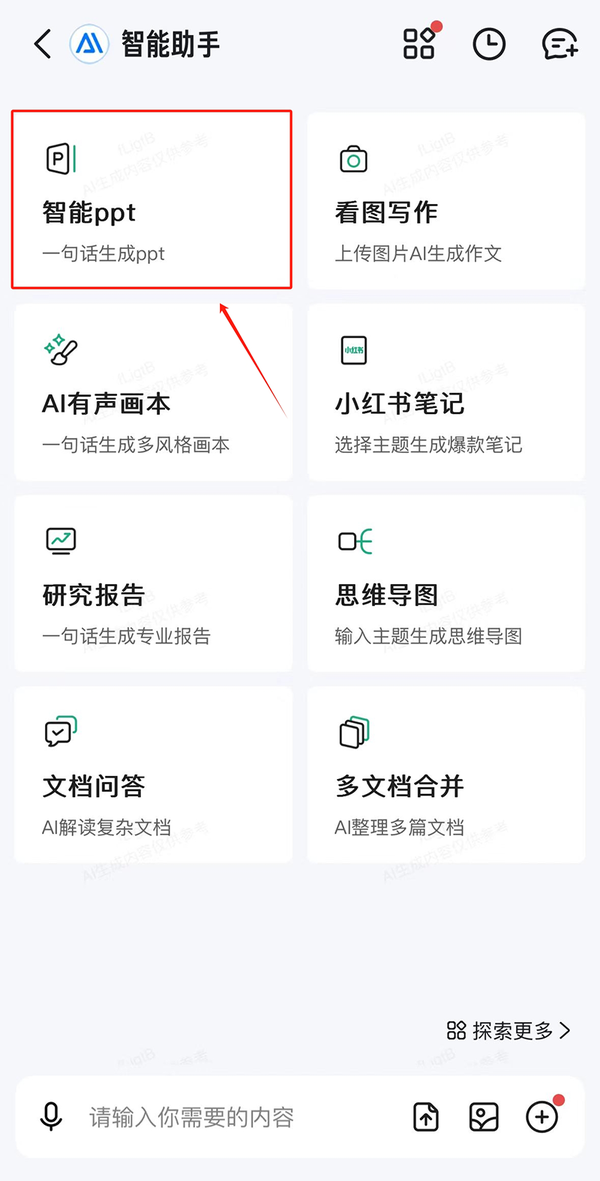Activate the microphone voice input

pyautogui.click(x=51, y=1116)
